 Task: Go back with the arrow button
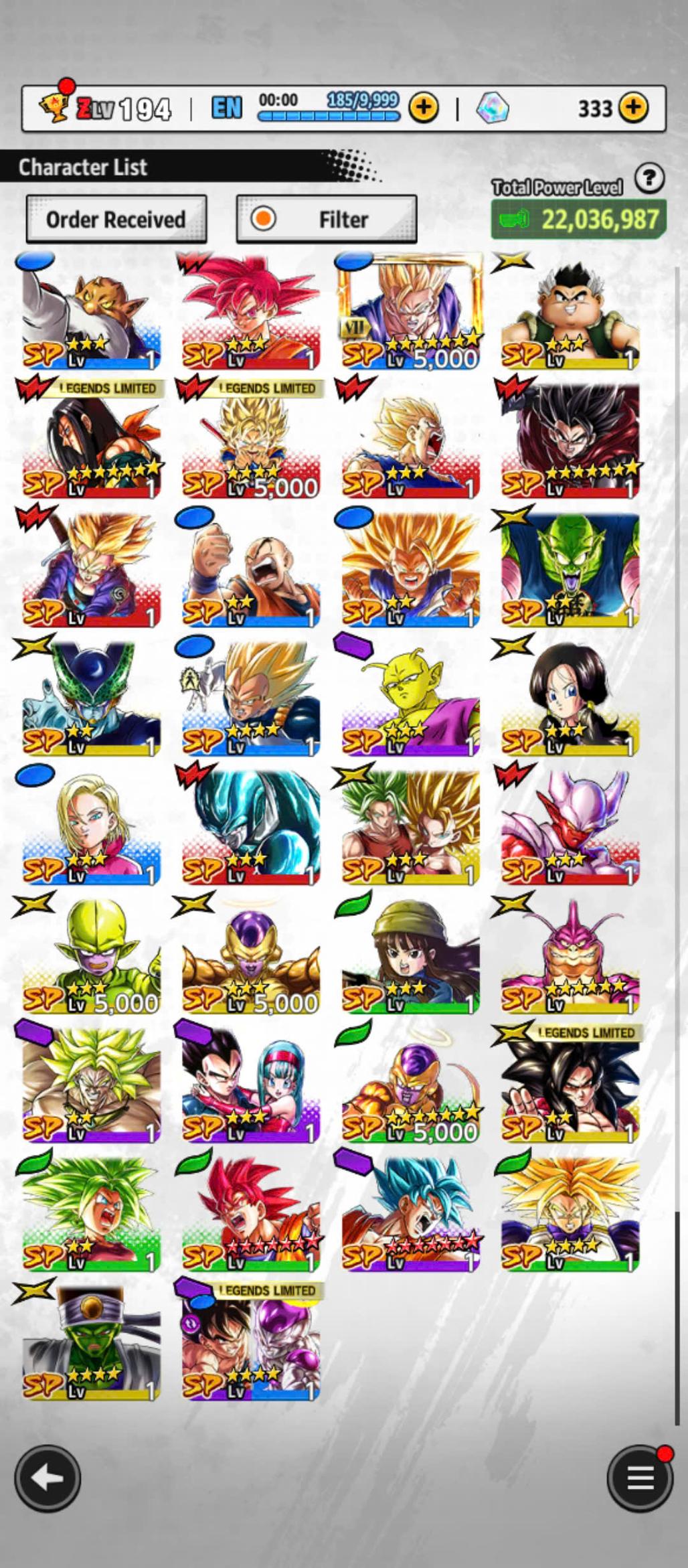[x=47, y=1478]
